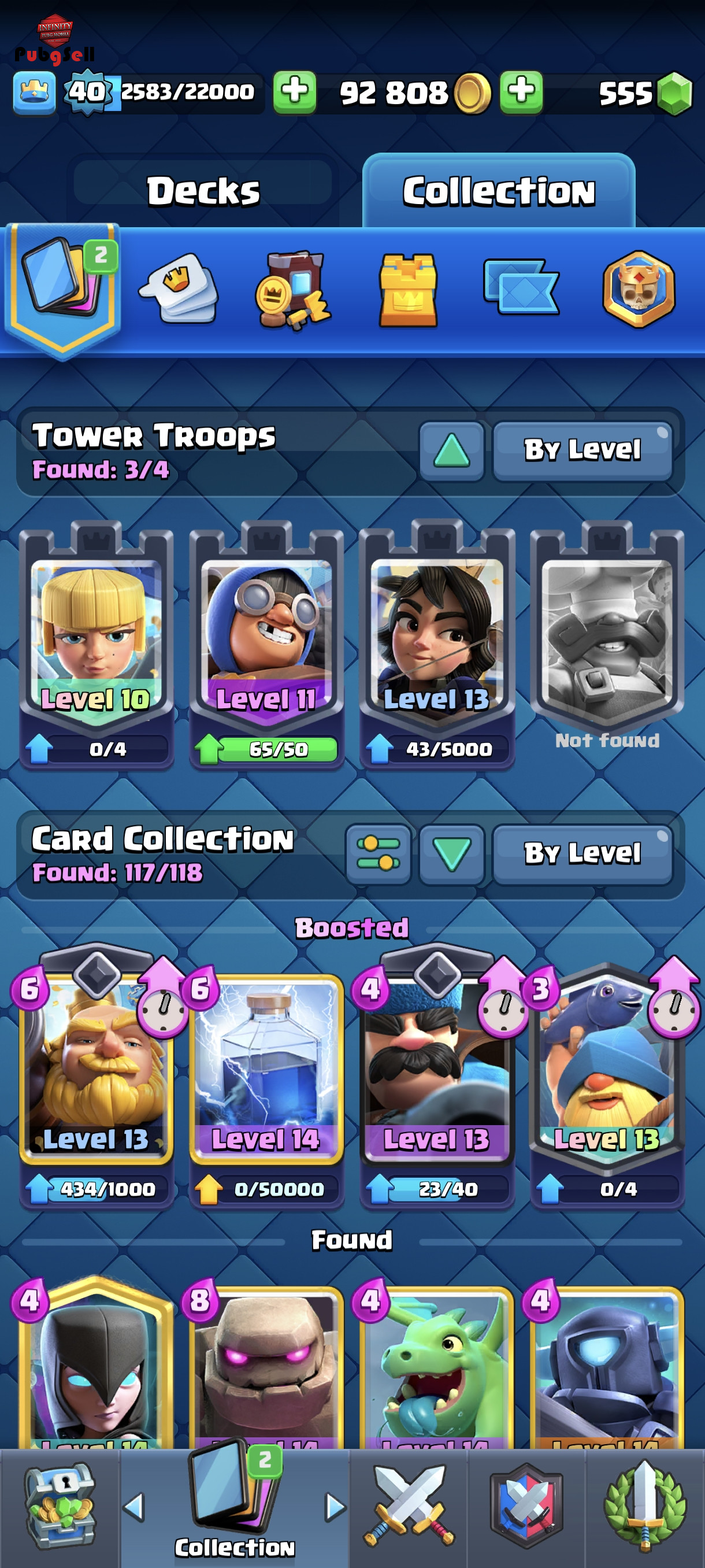The width and height of the screenshot is (705, 1568).
Task: Change Tower Troops sorting By Level
Action: click(x=582, y=451)
